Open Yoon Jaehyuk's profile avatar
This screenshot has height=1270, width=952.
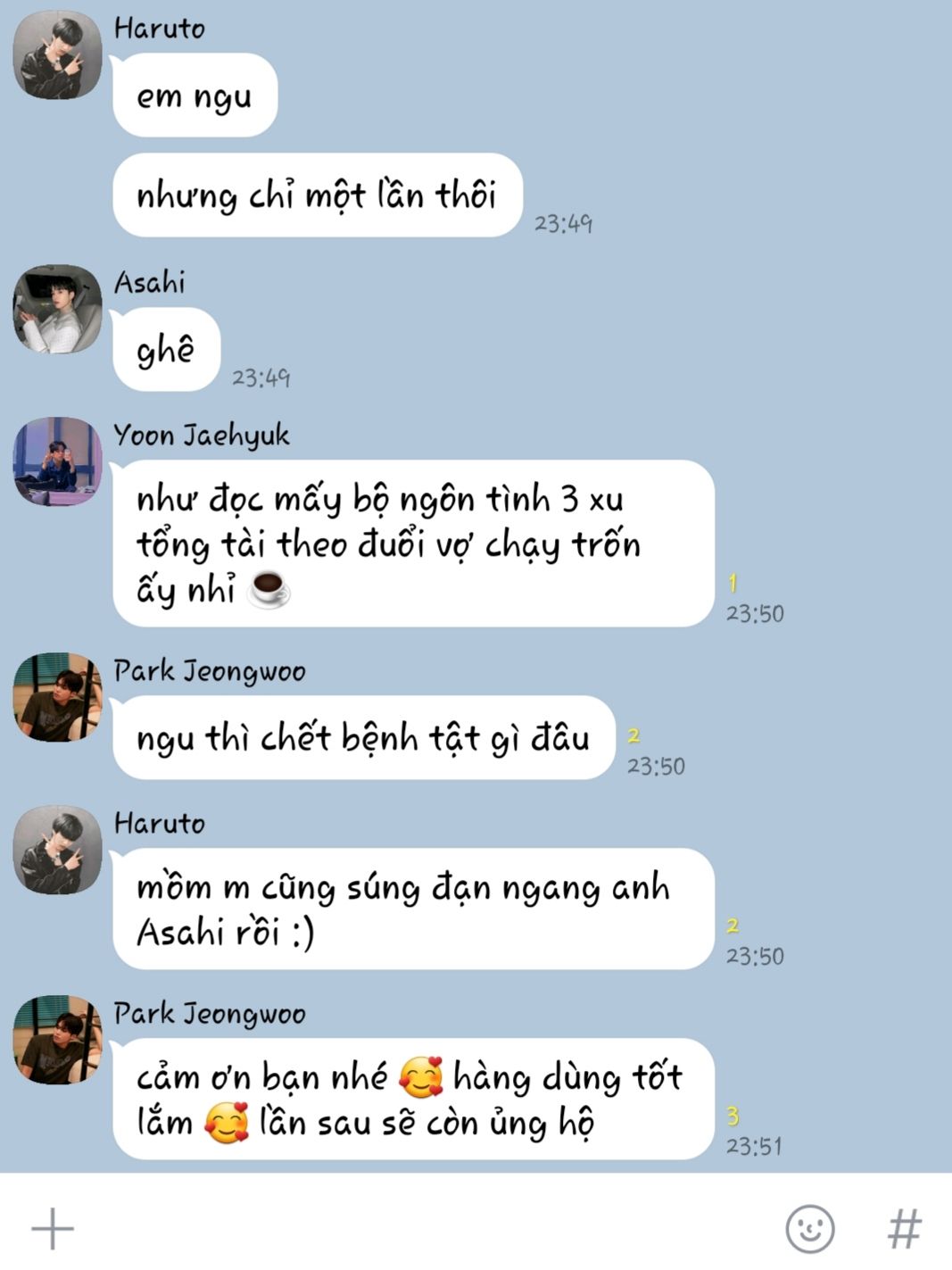pyautogui.click(x=57, y=461)
